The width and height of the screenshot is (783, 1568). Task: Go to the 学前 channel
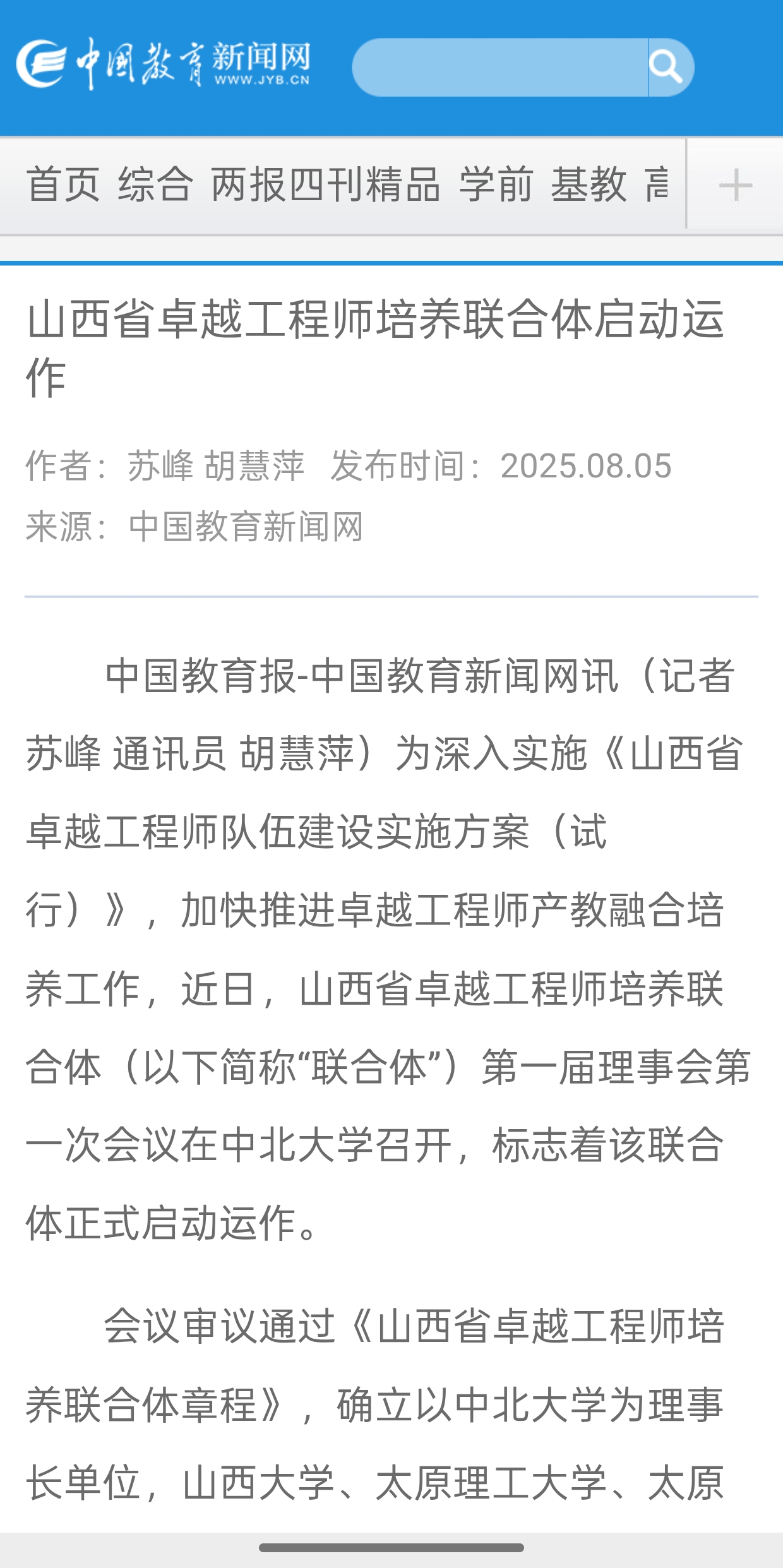(496, 184)
